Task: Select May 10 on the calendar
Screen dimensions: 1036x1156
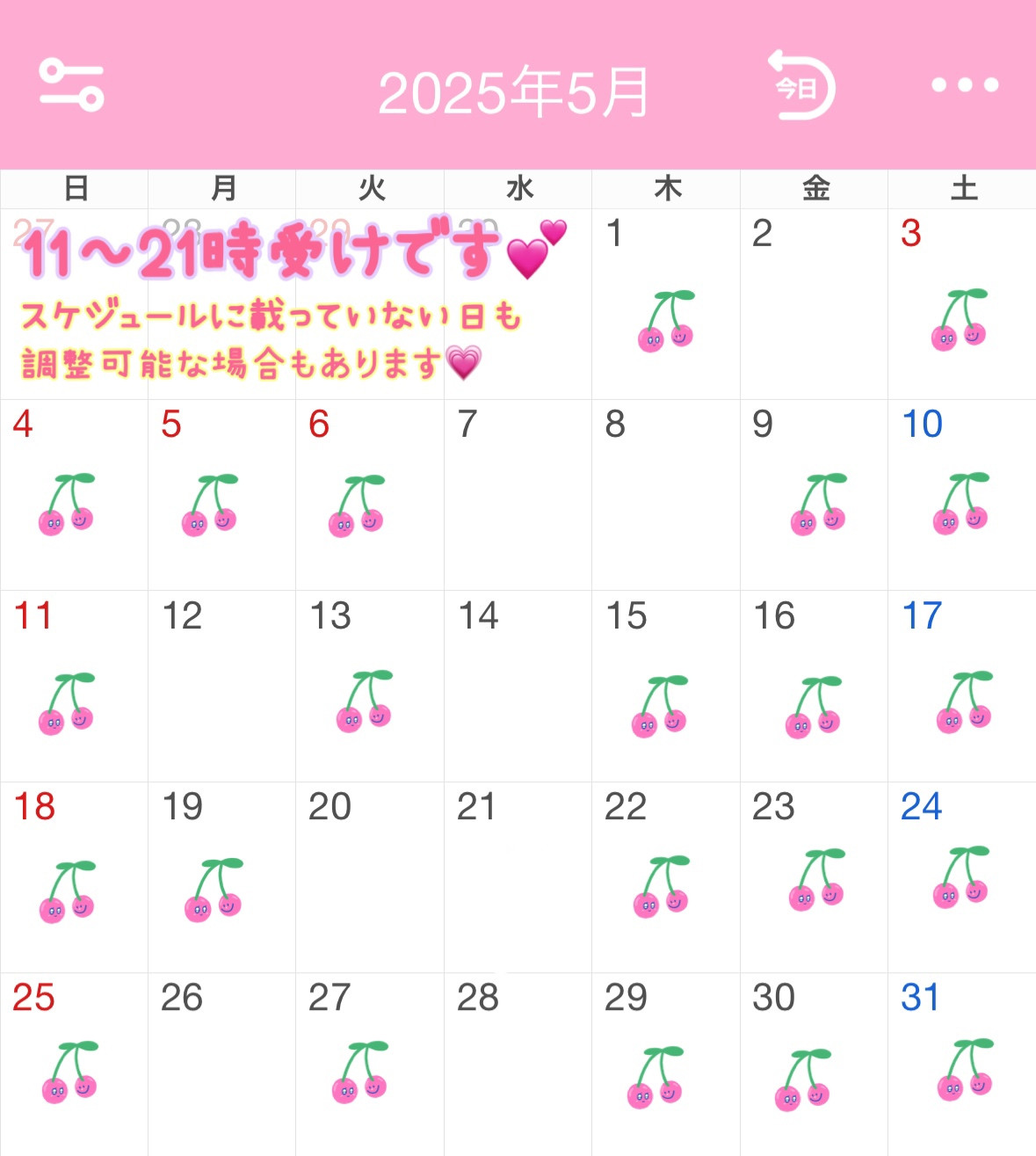Action: 961,494
